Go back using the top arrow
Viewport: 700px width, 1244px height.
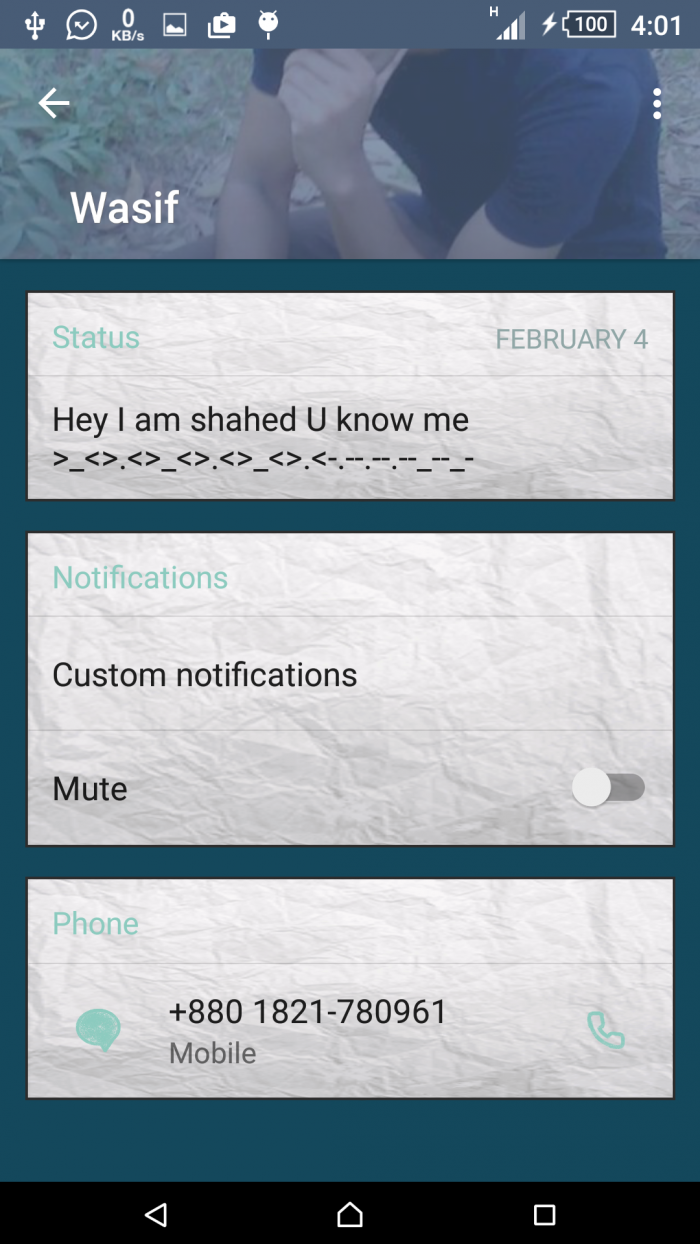[54, 103]
